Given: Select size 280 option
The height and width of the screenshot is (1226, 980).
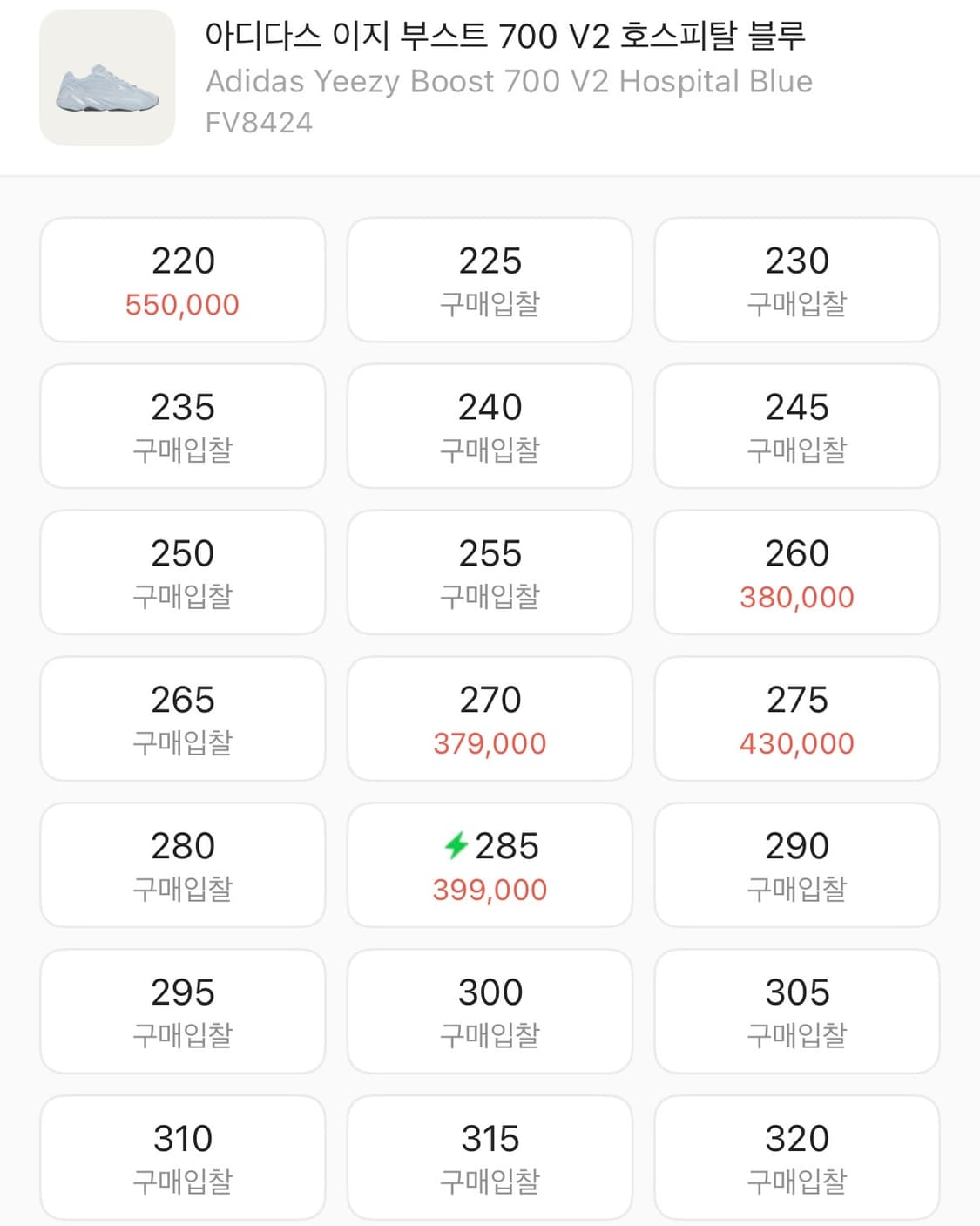Looking at the screenshot, I should coord(182,864).
